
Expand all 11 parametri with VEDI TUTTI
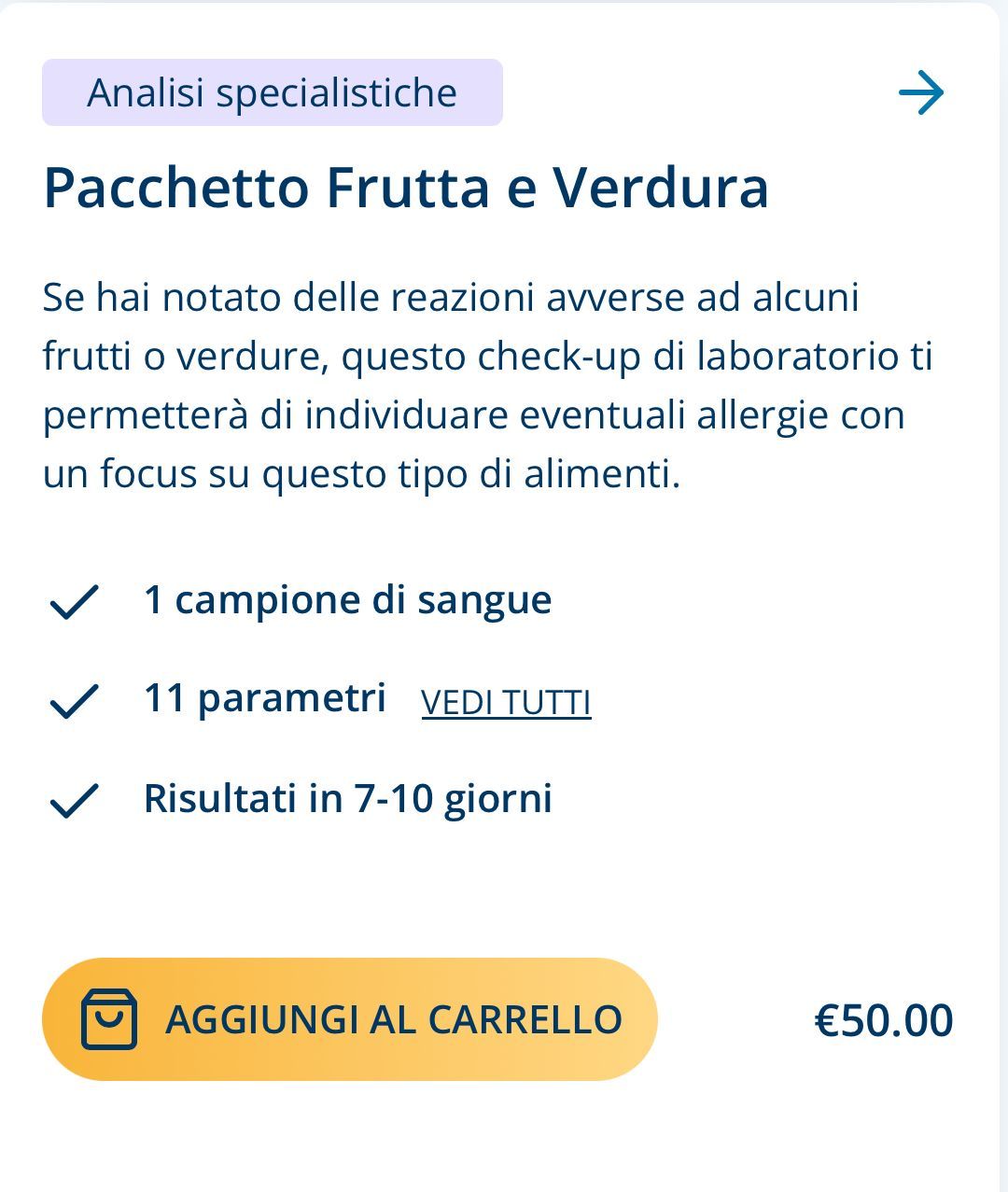pos(508,703)
